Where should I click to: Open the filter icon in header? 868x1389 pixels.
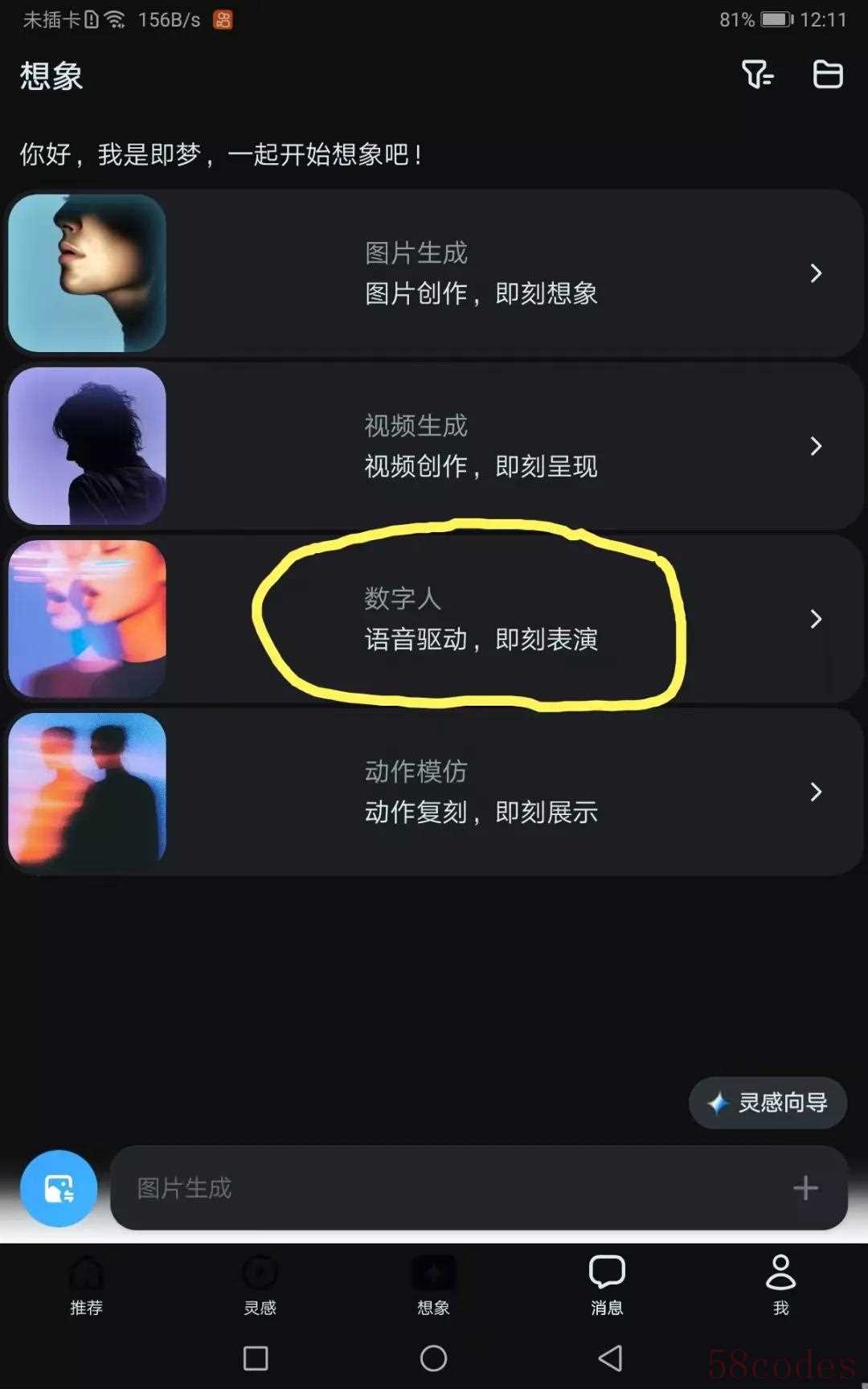pyautogui.click(x=757, y=75)
